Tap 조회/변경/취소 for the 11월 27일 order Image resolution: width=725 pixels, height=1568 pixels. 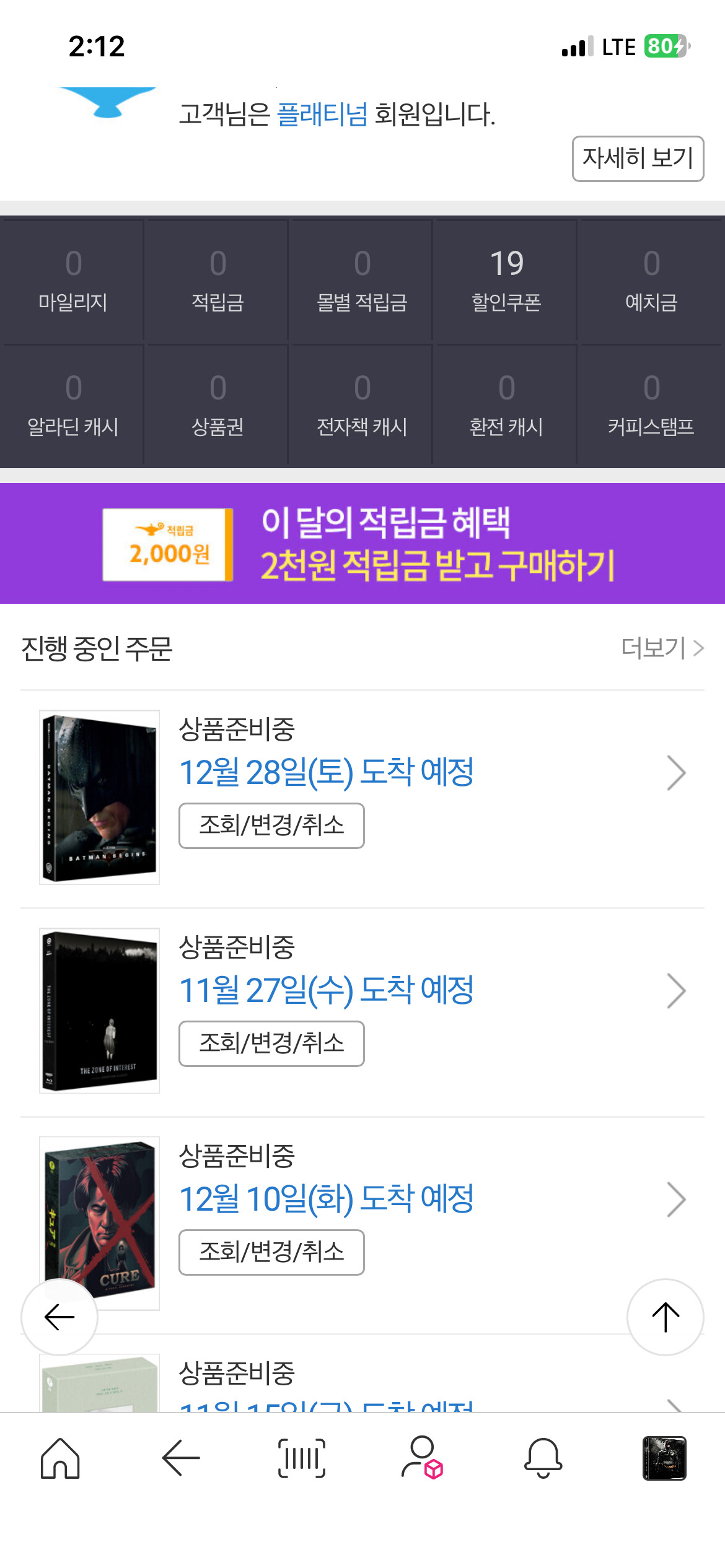pos(271,1043)
